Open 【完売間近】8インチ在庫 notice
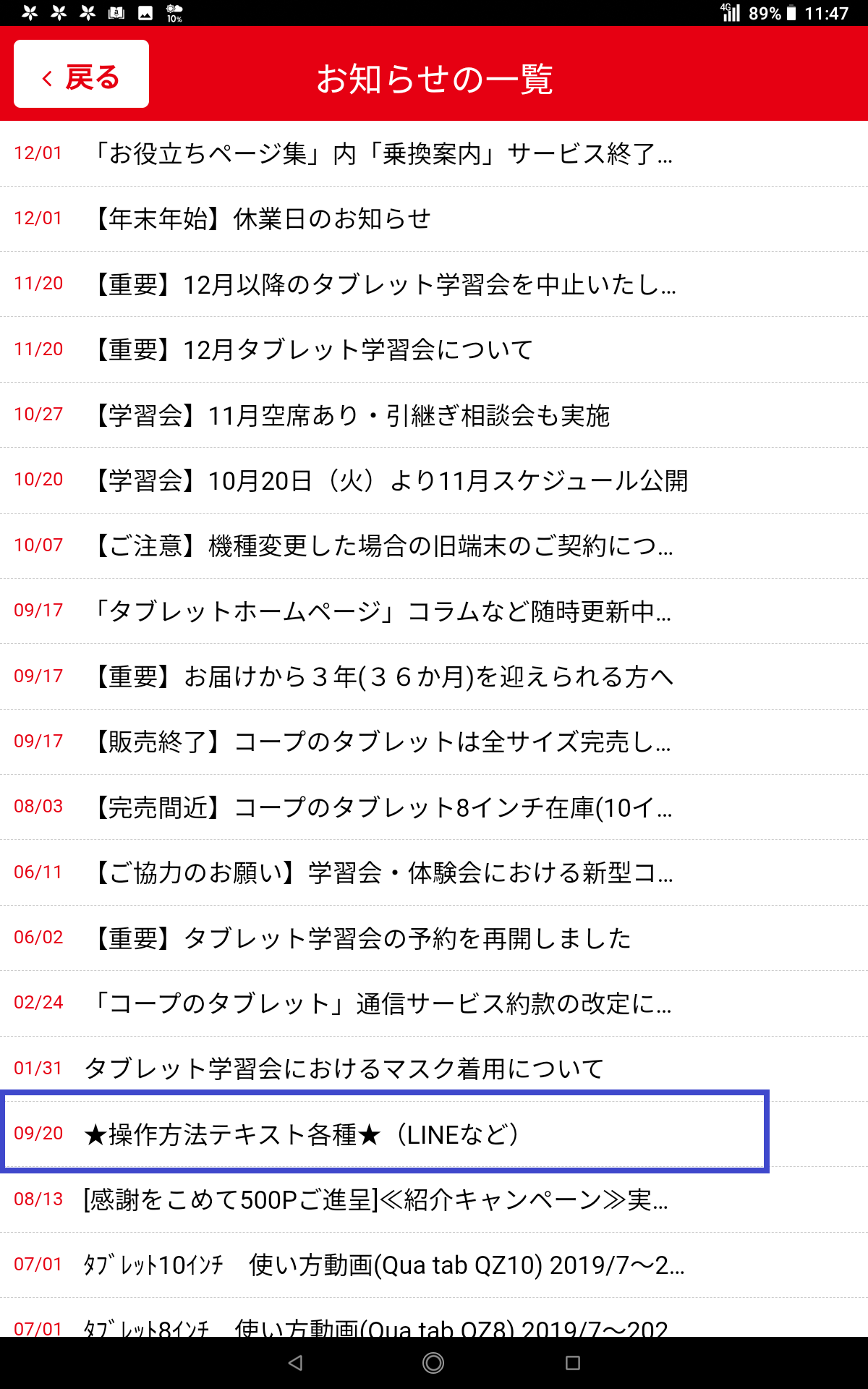Image resolution: width=868 pixels, height=1389 pixels. (434, 807)
